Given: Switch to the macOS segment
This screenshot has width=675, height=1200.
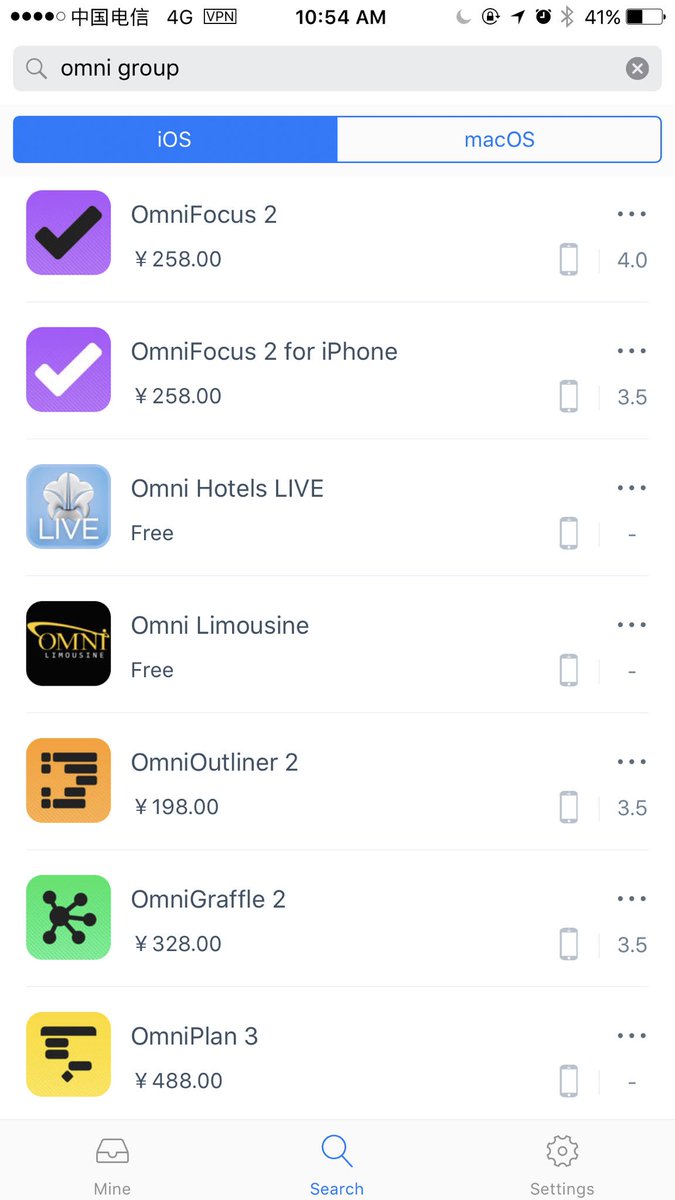Looking at the screenshot, I should click(x=499, y=139).
